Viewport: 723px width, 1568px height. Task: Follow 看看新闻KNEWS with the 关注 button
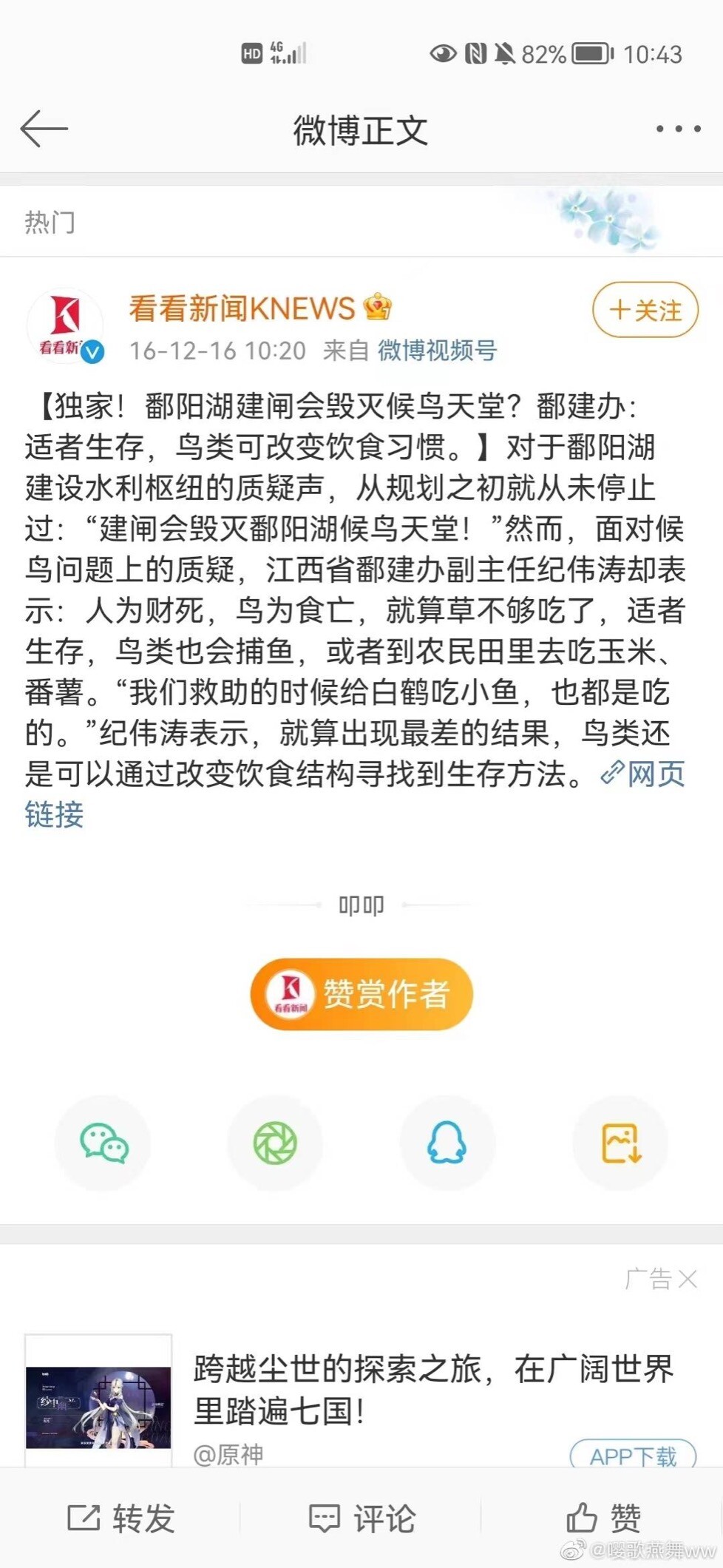(x=645, y=310)
